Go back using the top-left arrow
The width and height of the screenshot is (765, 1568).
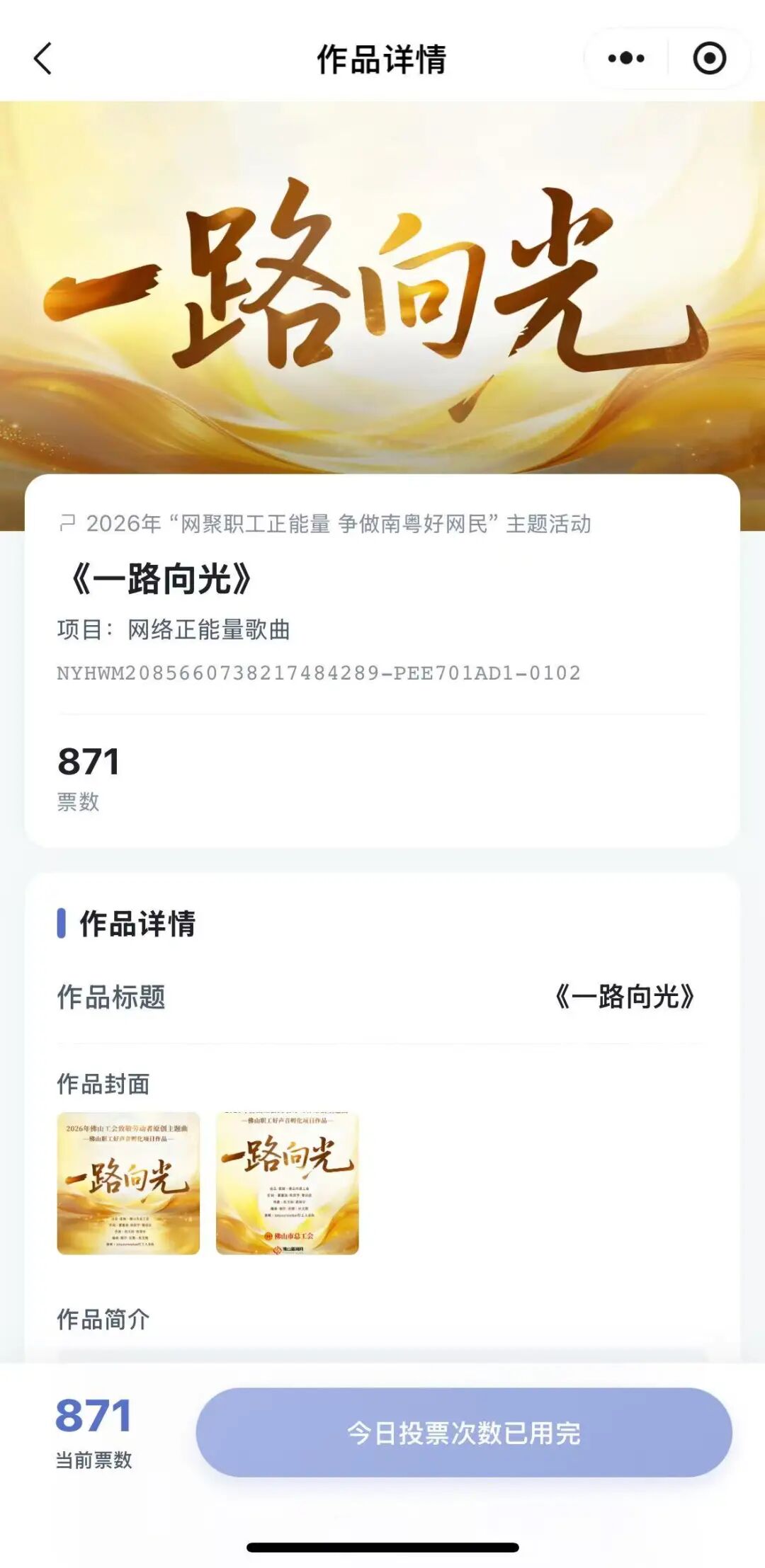[43, 58]
